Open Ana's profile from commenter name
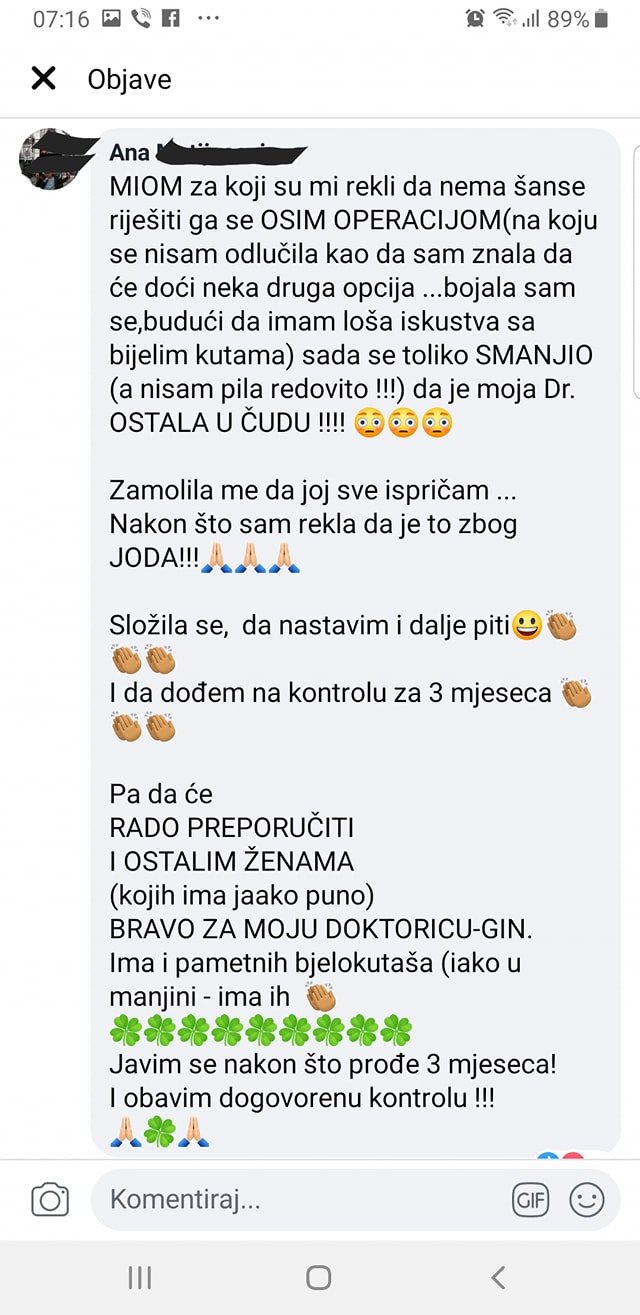 coord(130,153)
